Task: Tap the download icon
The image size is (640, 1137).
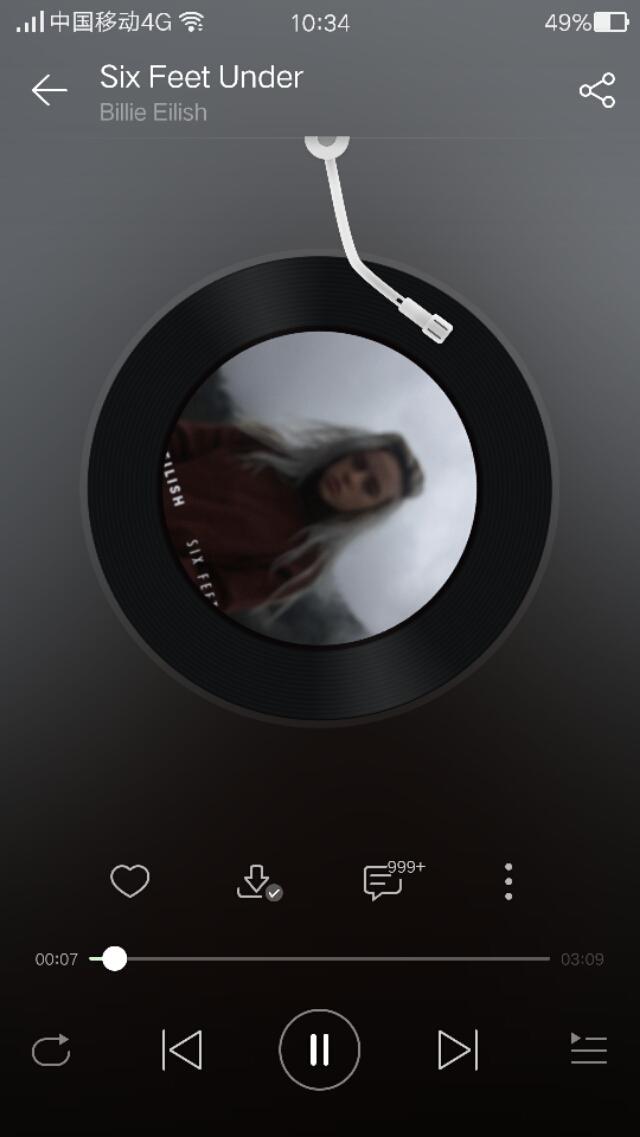Action: (x=256, y=881)
